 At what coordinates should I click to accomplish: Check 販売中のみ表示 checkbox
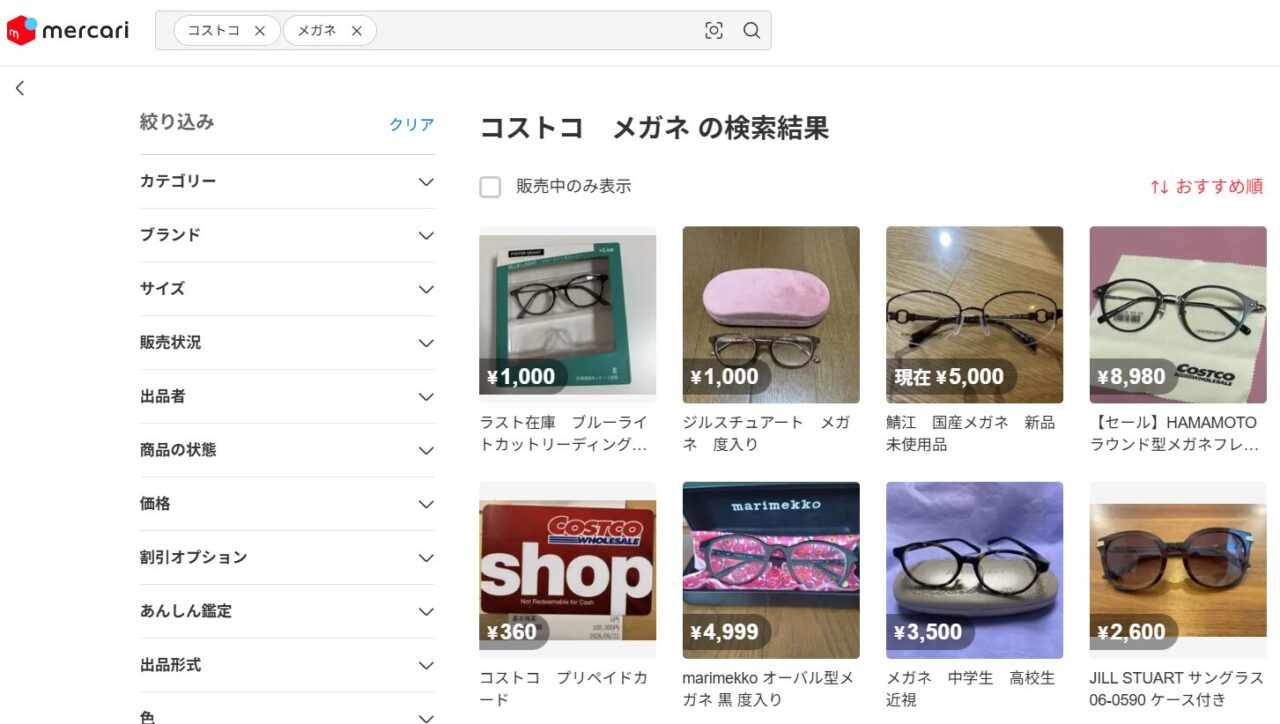(x=490, y=187)
